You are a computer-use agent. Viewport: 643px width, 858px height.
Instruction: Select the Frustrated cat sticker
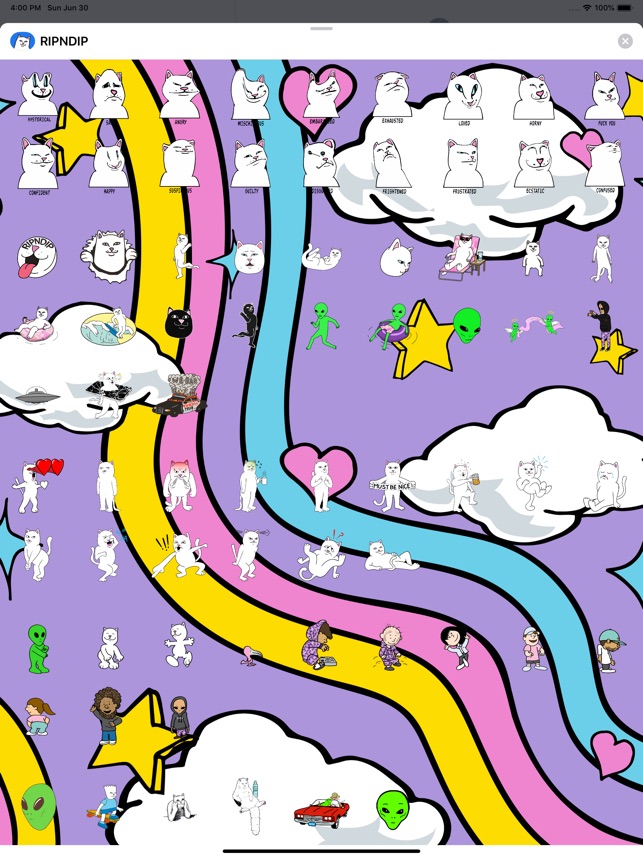463,165
